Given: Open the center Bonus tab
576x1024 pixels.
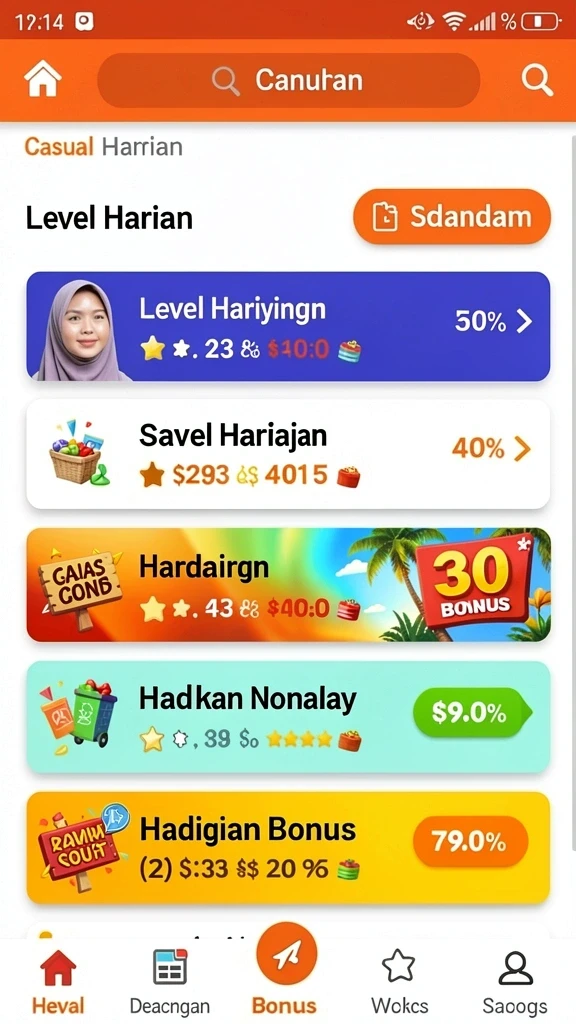Looking at the screenshot, I should (x=285, y=970).
